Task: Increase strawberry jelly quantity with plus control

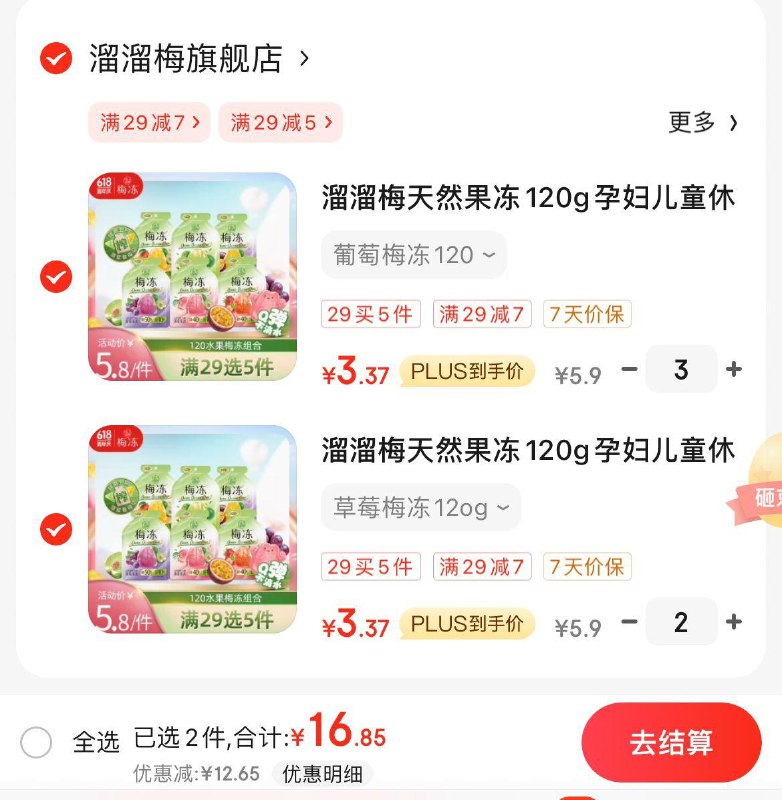Action: click(x=734, y=622)
